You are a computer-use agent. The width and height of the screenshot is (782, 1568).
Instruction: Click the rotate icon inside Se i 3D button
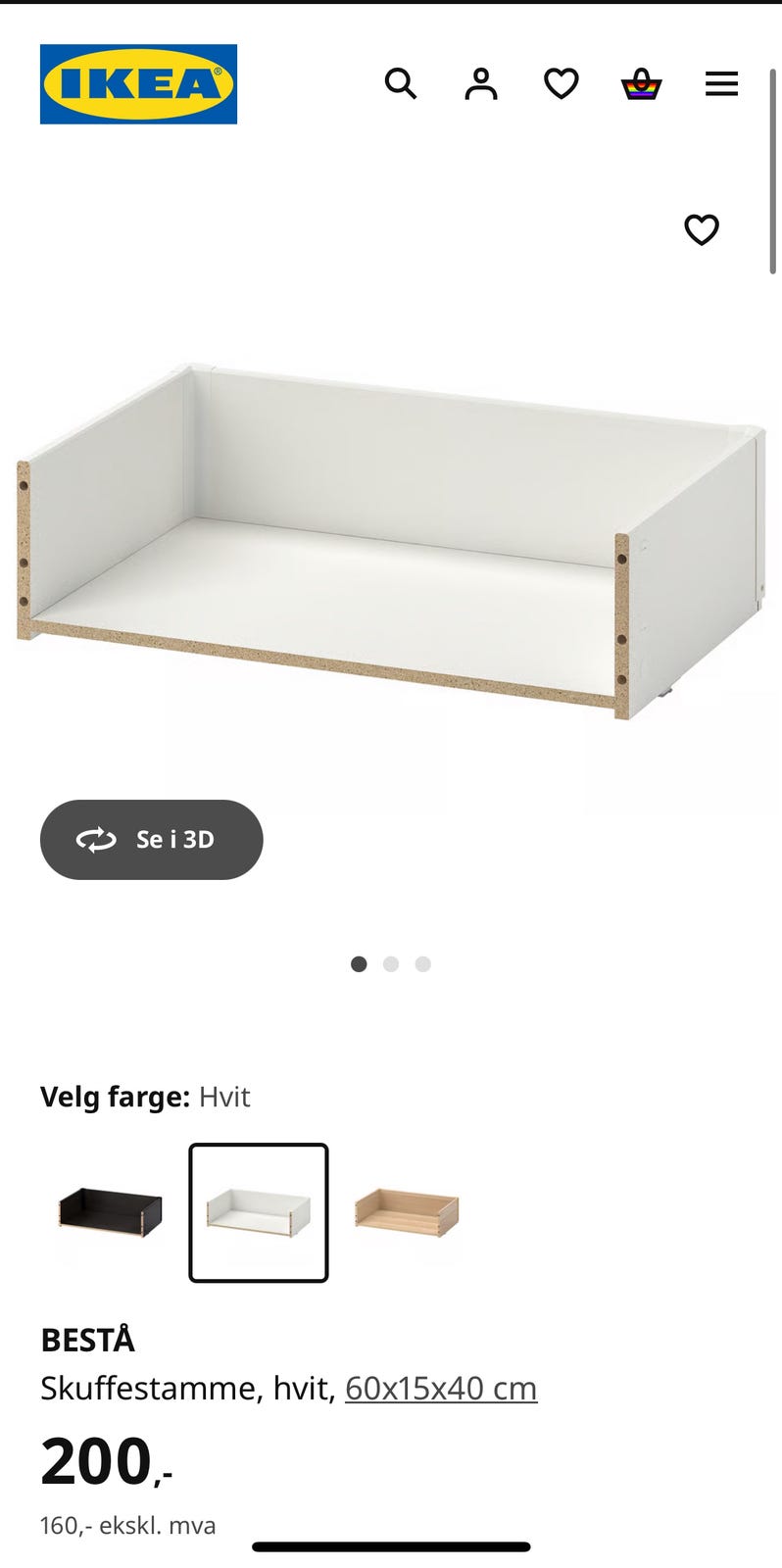click(96, 840)
